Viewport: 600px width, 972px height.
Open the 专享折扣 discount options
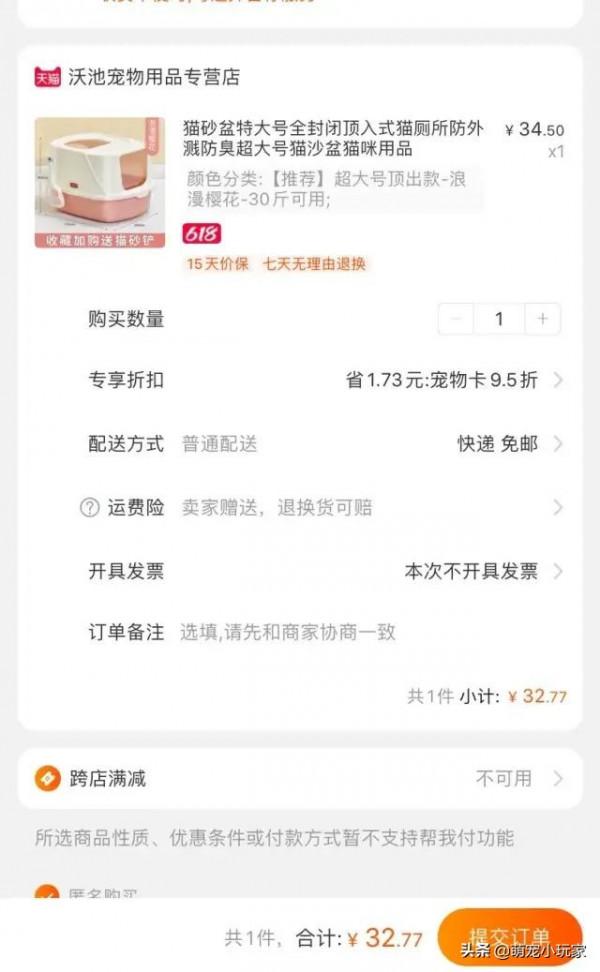point(452,380)
